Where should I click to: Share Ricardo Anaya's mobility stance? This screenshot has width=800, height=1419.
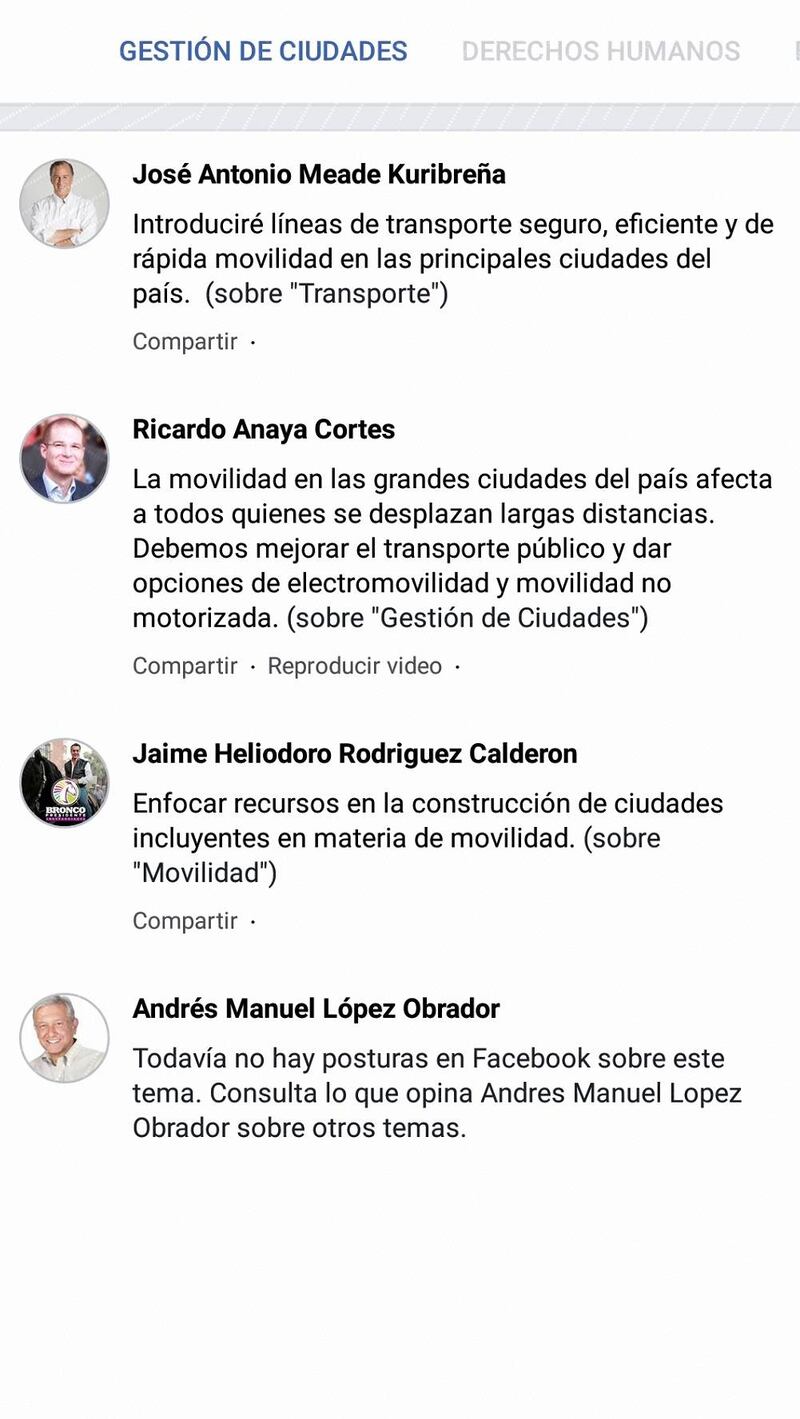pyautogui.click(x=185, y=666)
